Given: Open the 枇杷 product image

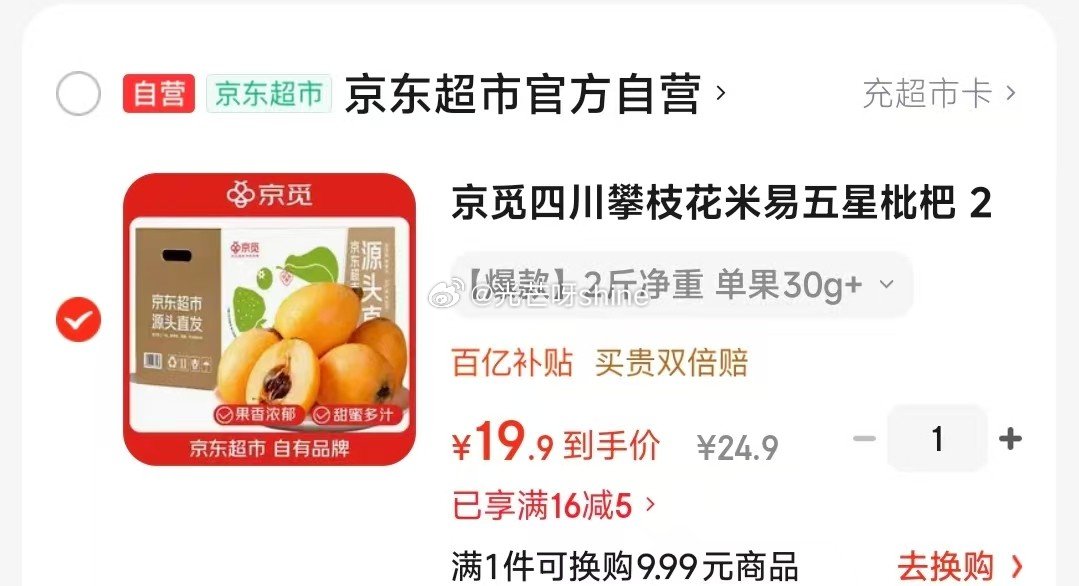Looking at the screenshot, I should pyautogui.click(x=269, y=319).
